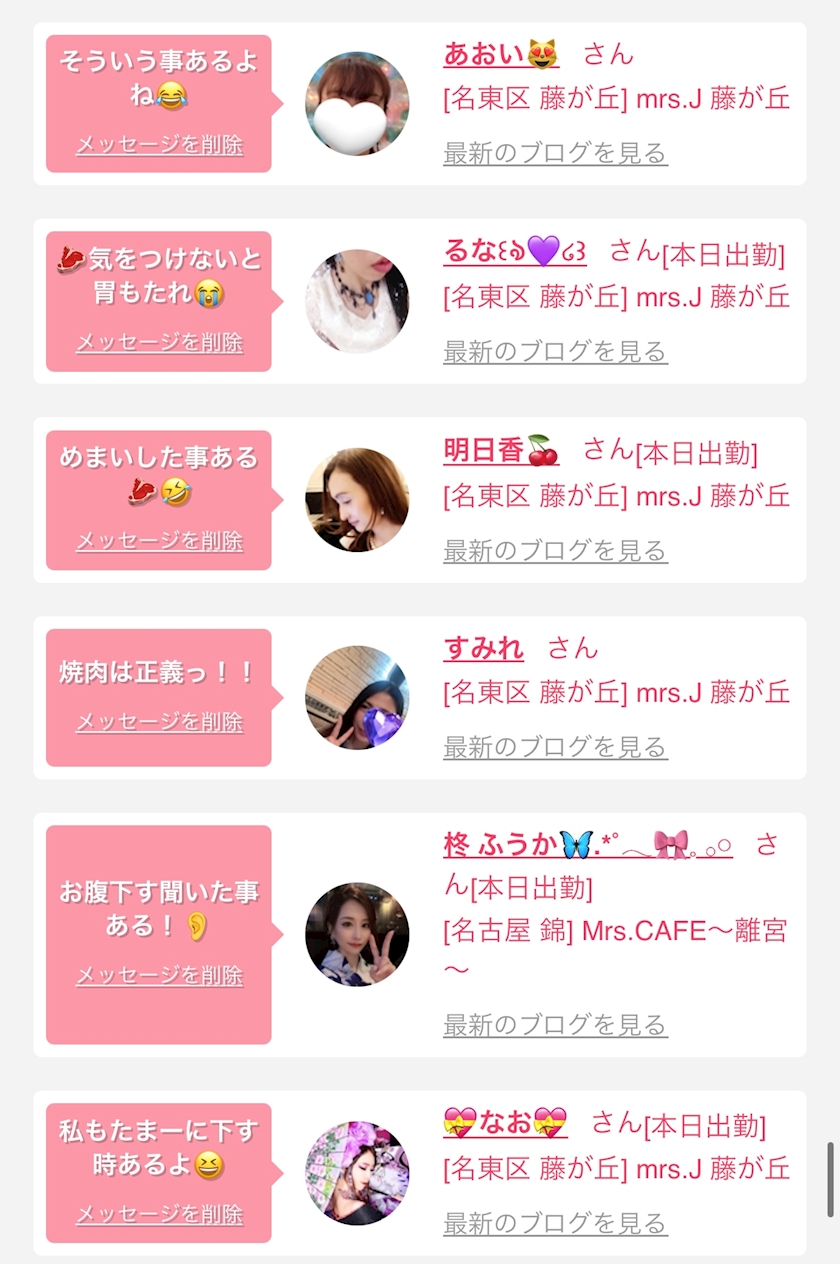
Task: Open なお's profile name link
Action: [x=505, y=1123]
